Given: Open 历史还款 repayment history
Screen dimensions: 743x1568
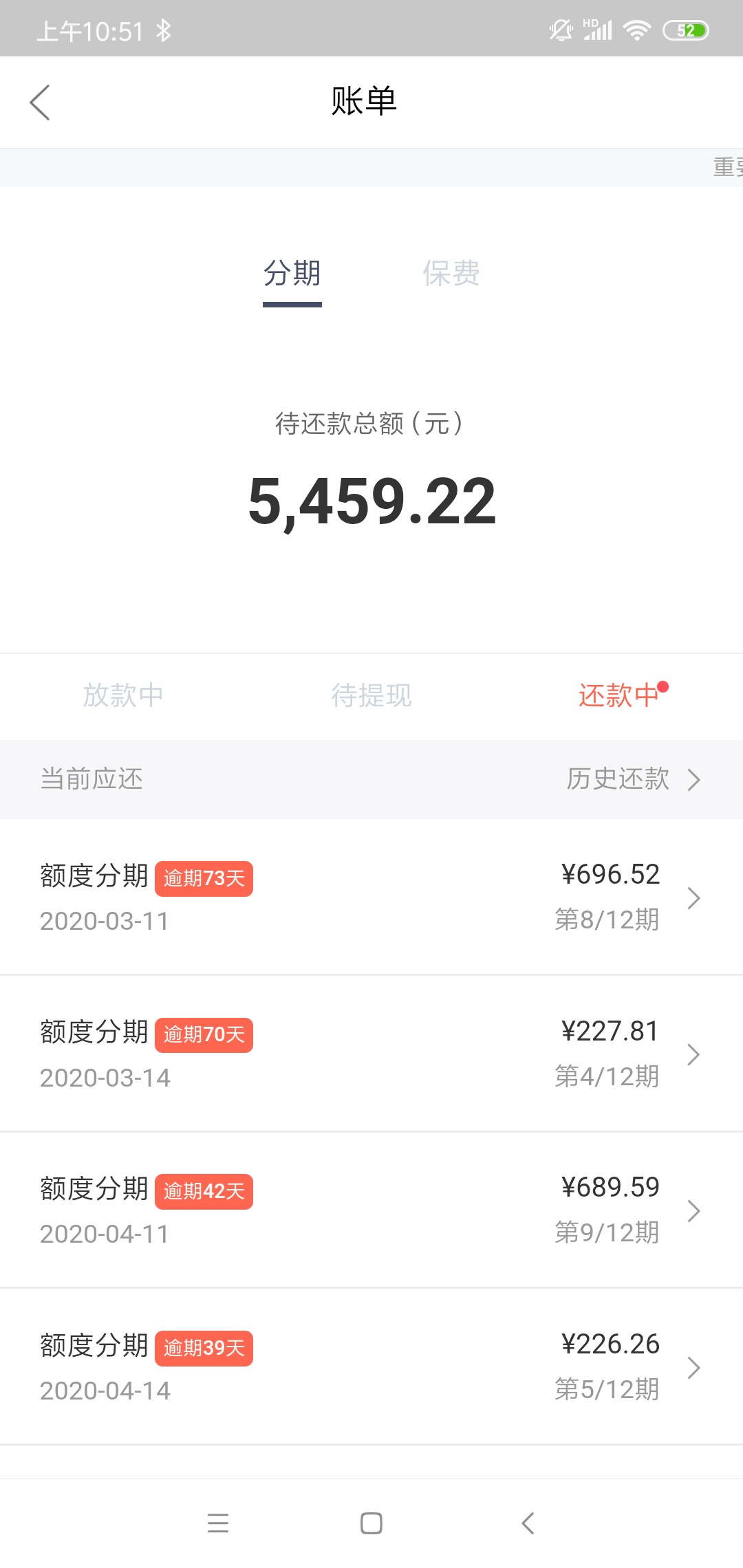Looking at the screenshot, I should [x=633, y=779].
